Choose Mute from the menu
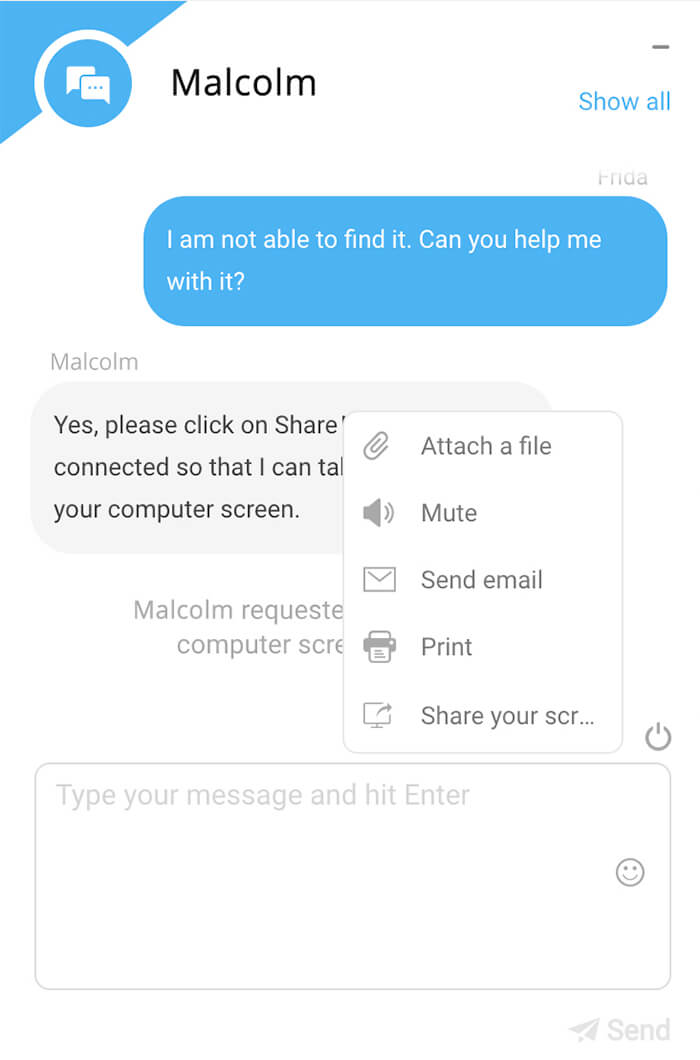The height and width of the screenshot is (1060, 700). 448,513
